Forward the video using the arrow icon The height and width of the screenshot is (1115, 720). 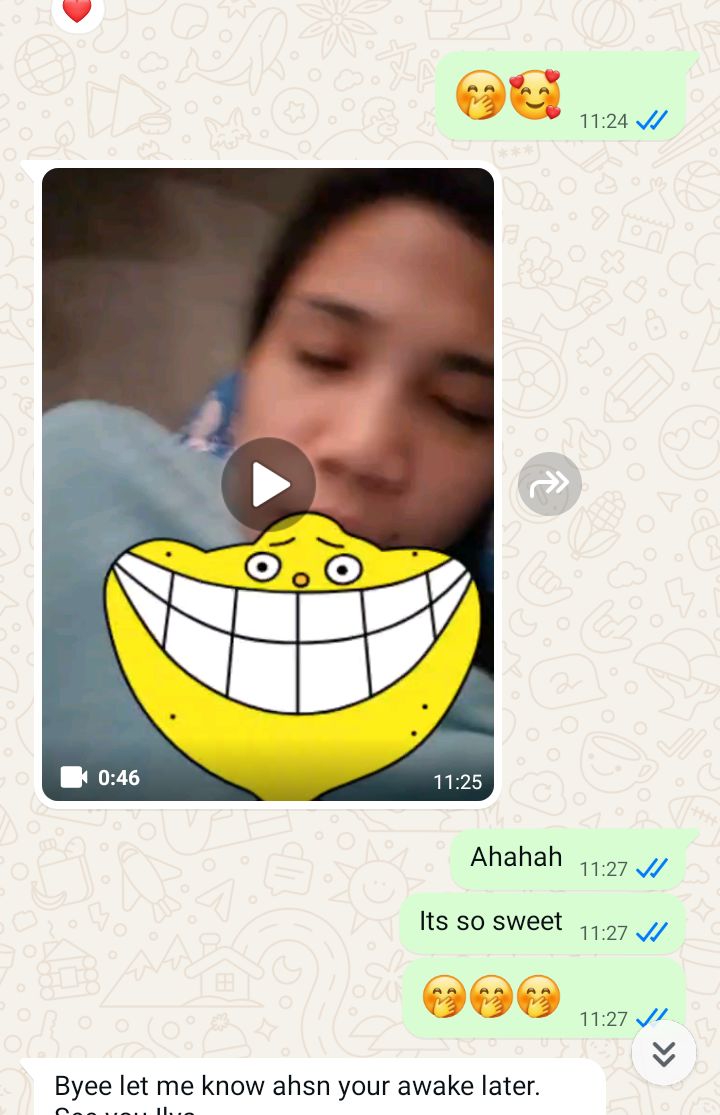(x=549, y=485)
